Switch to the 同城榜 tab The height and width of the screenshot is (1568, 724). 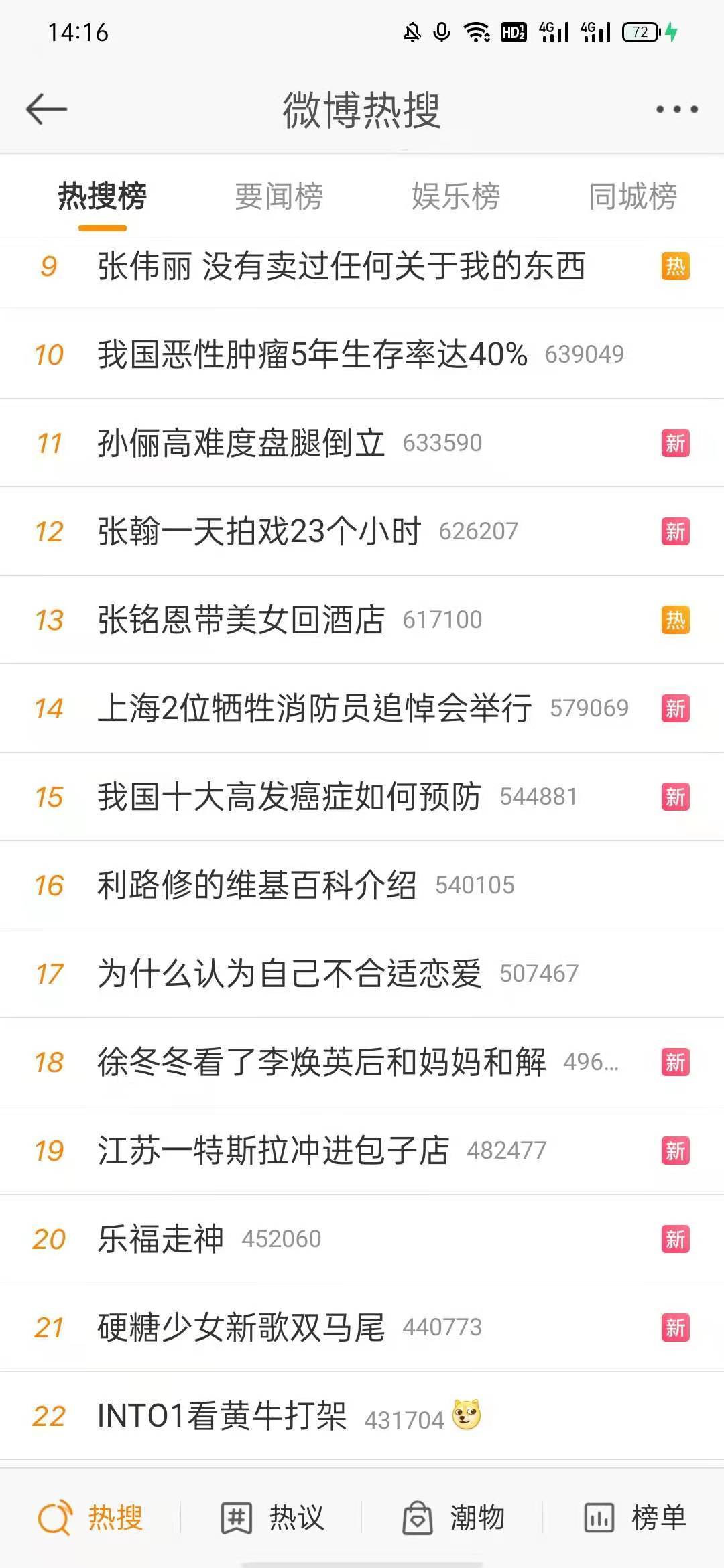point(633,196)
